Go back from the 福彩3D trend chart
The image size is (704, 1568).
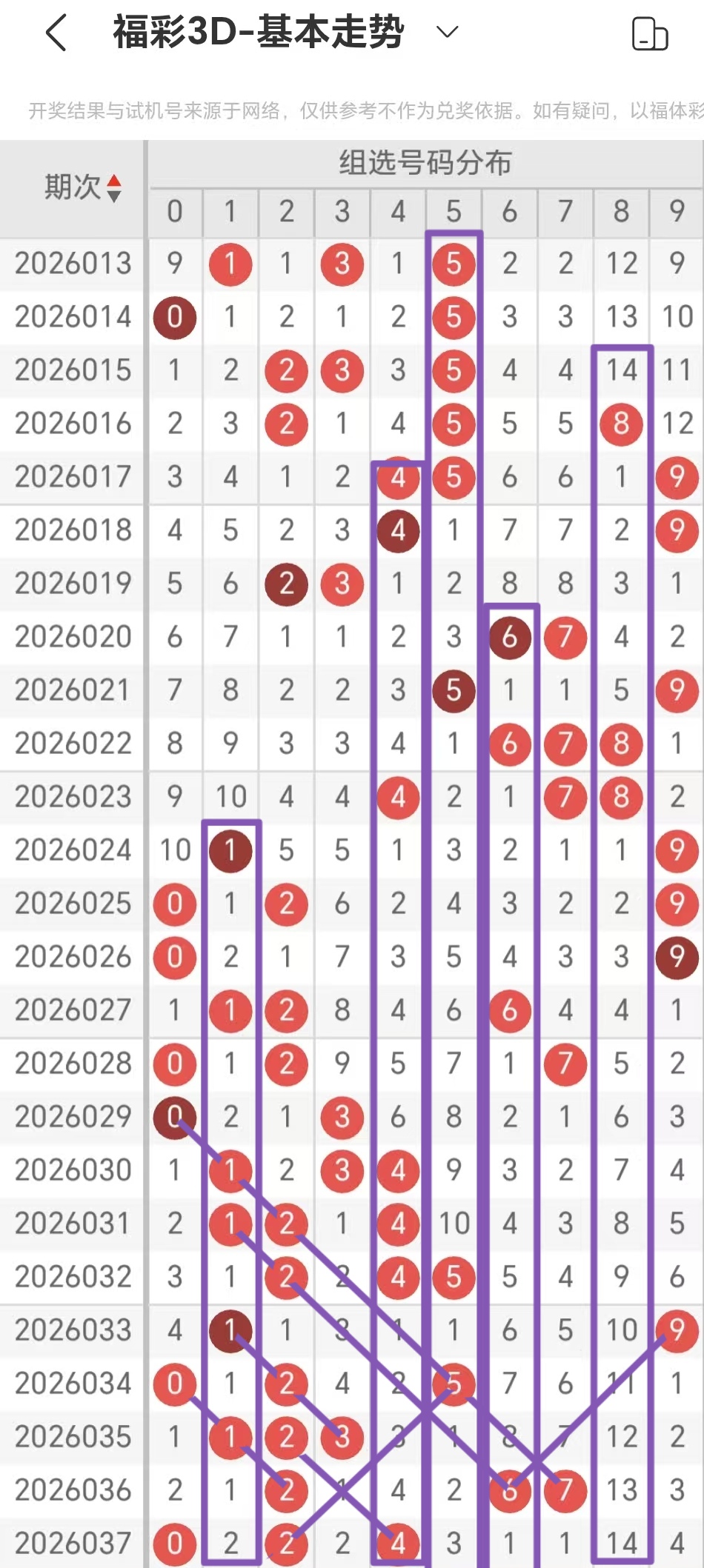(x=56, y=33)
